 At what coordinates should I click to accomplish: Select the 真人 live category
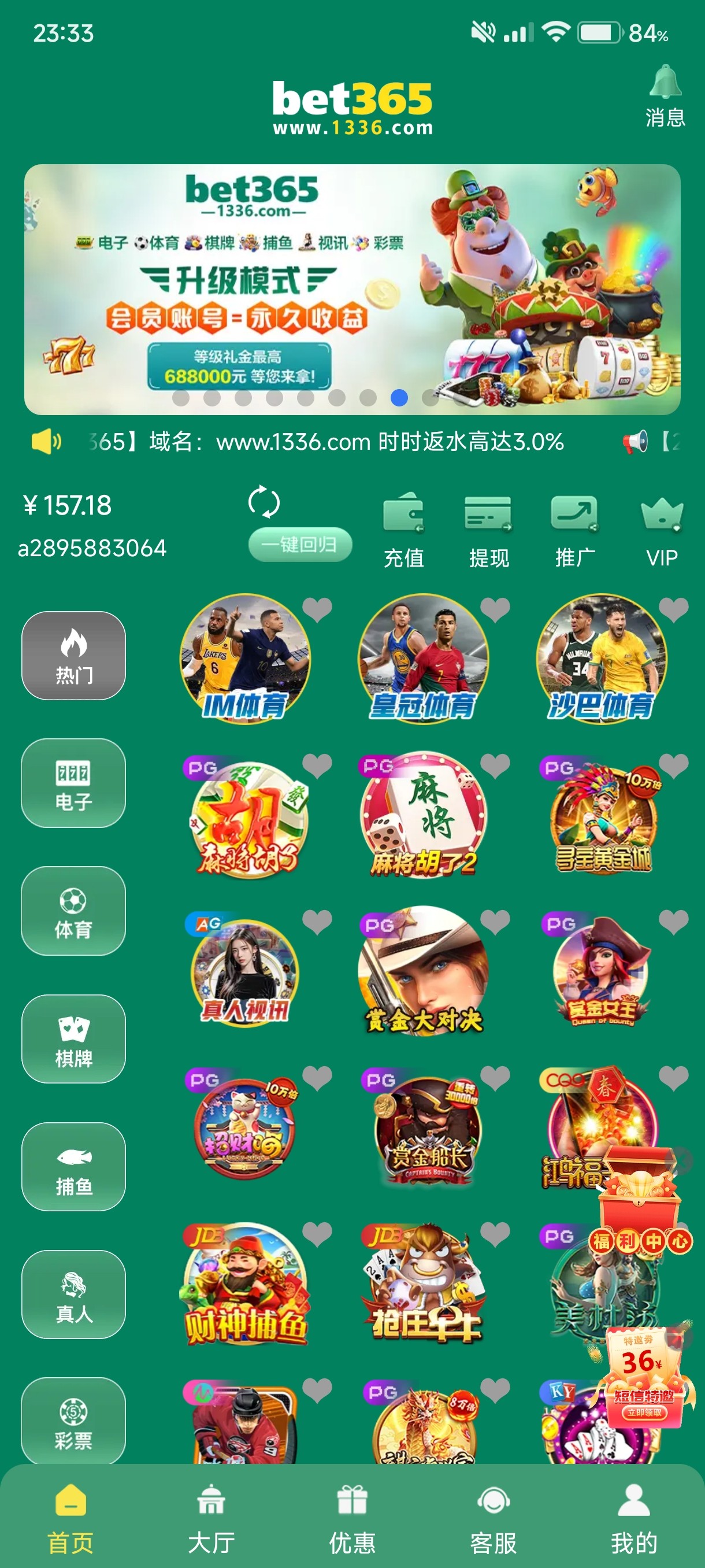pyautogui.click(x=73, y=1294)
